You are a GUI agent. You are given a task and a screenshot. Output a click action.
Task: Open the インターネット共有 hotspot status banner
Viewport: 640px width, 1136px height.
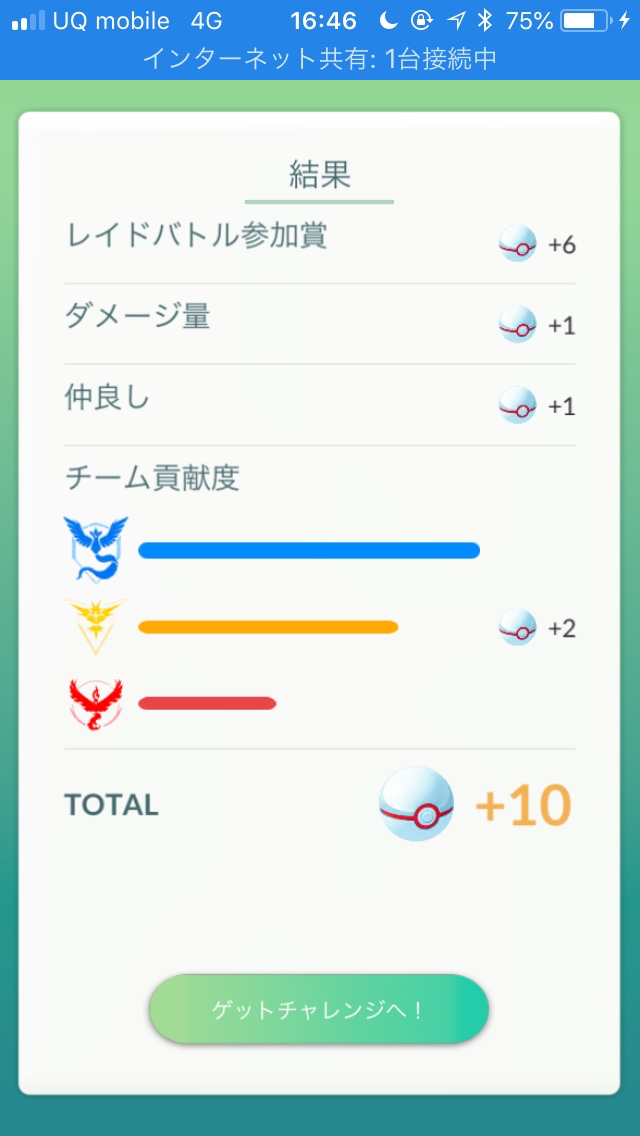click(320, 59)
